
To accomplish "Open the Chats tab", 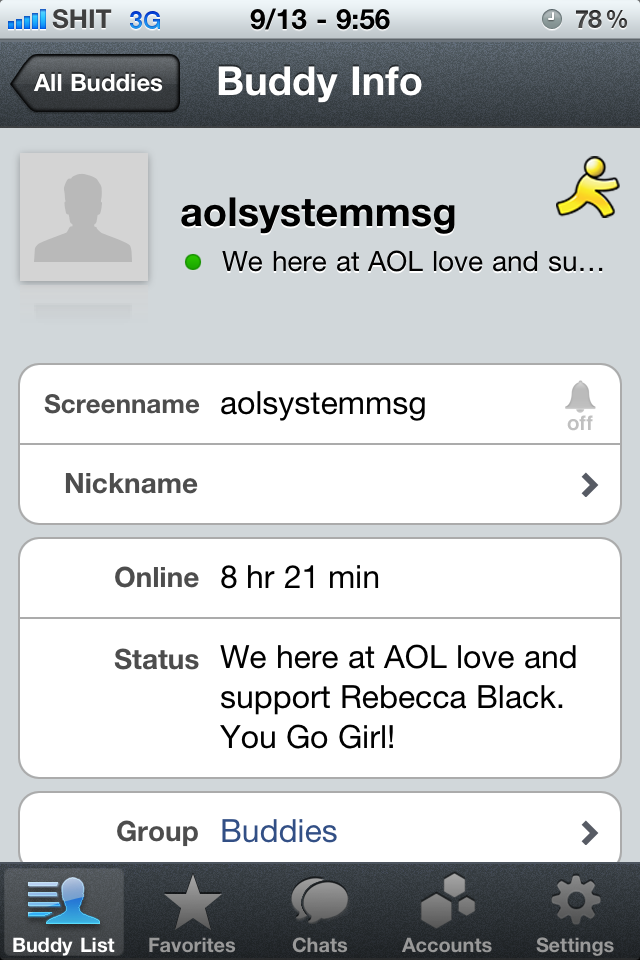I will coord(320,912).
